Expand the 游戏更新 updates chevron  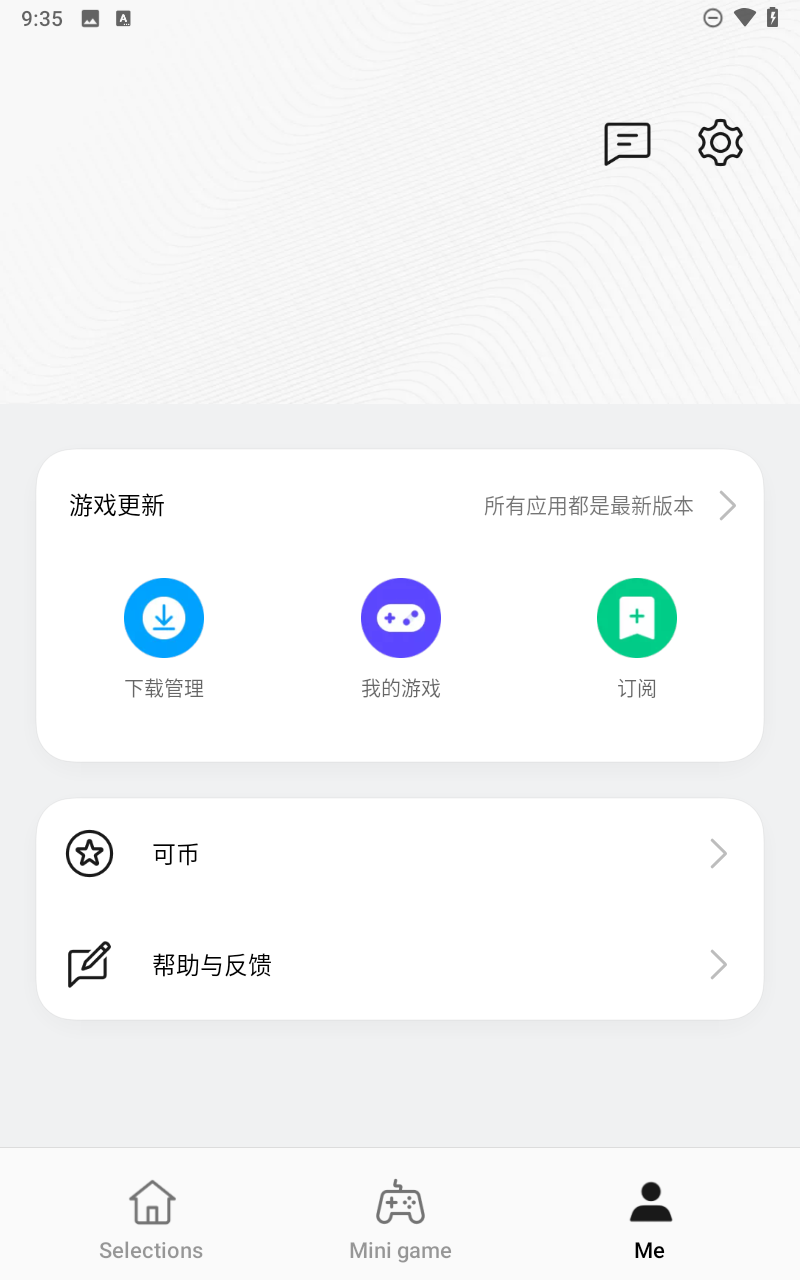pyautogui.click(x=728, y=505)
